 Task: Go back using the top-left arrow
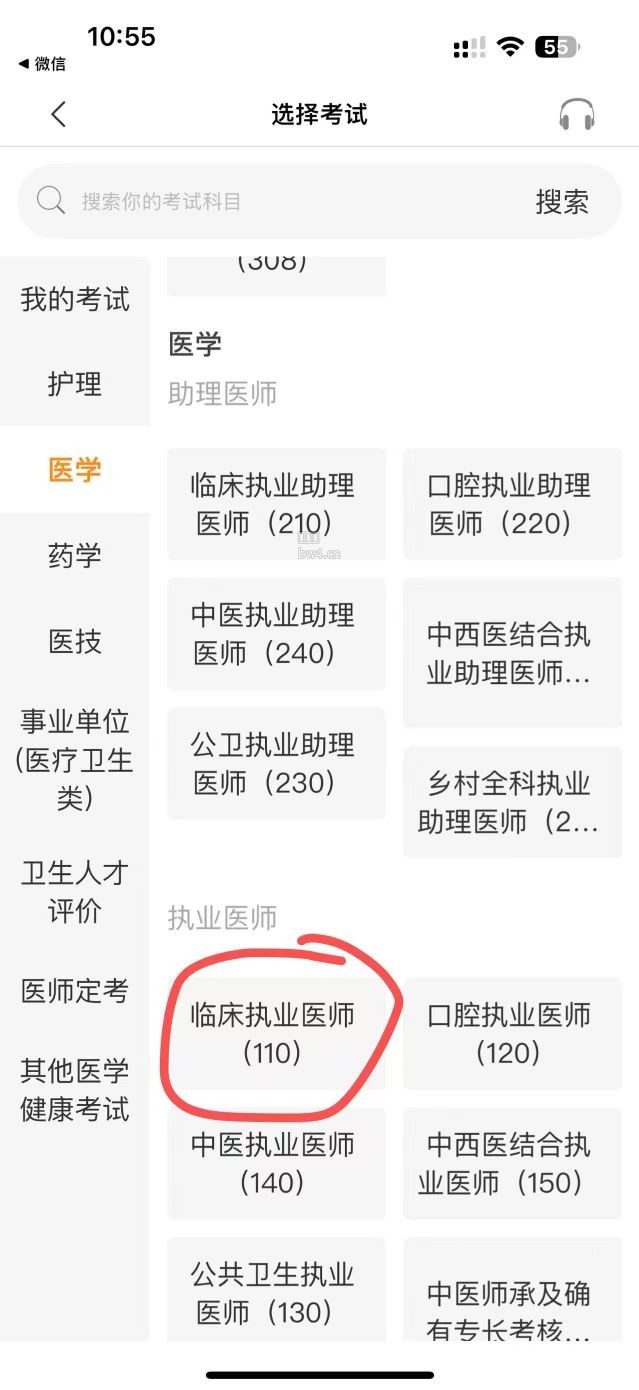click(58, 114)
